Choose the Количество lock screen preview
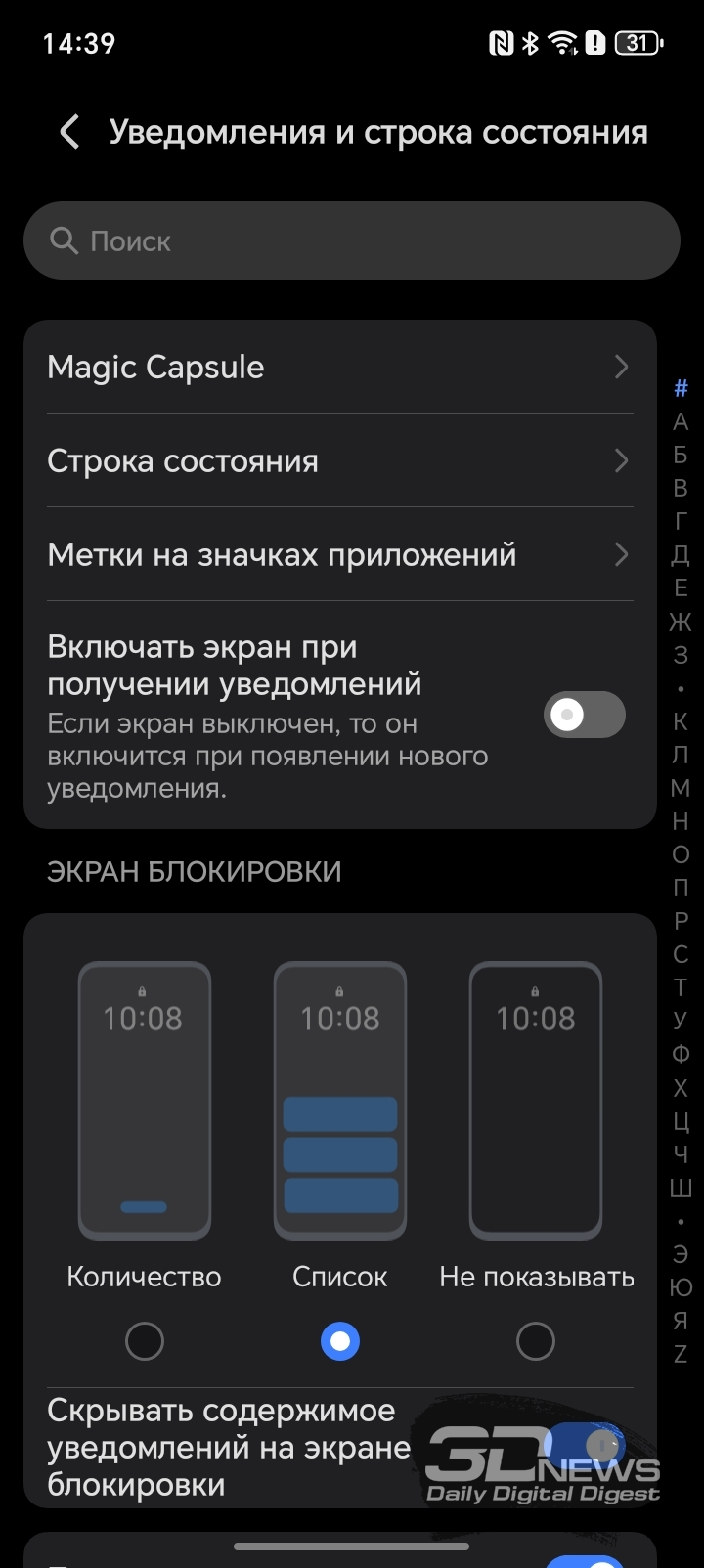 click(145, 1100)
